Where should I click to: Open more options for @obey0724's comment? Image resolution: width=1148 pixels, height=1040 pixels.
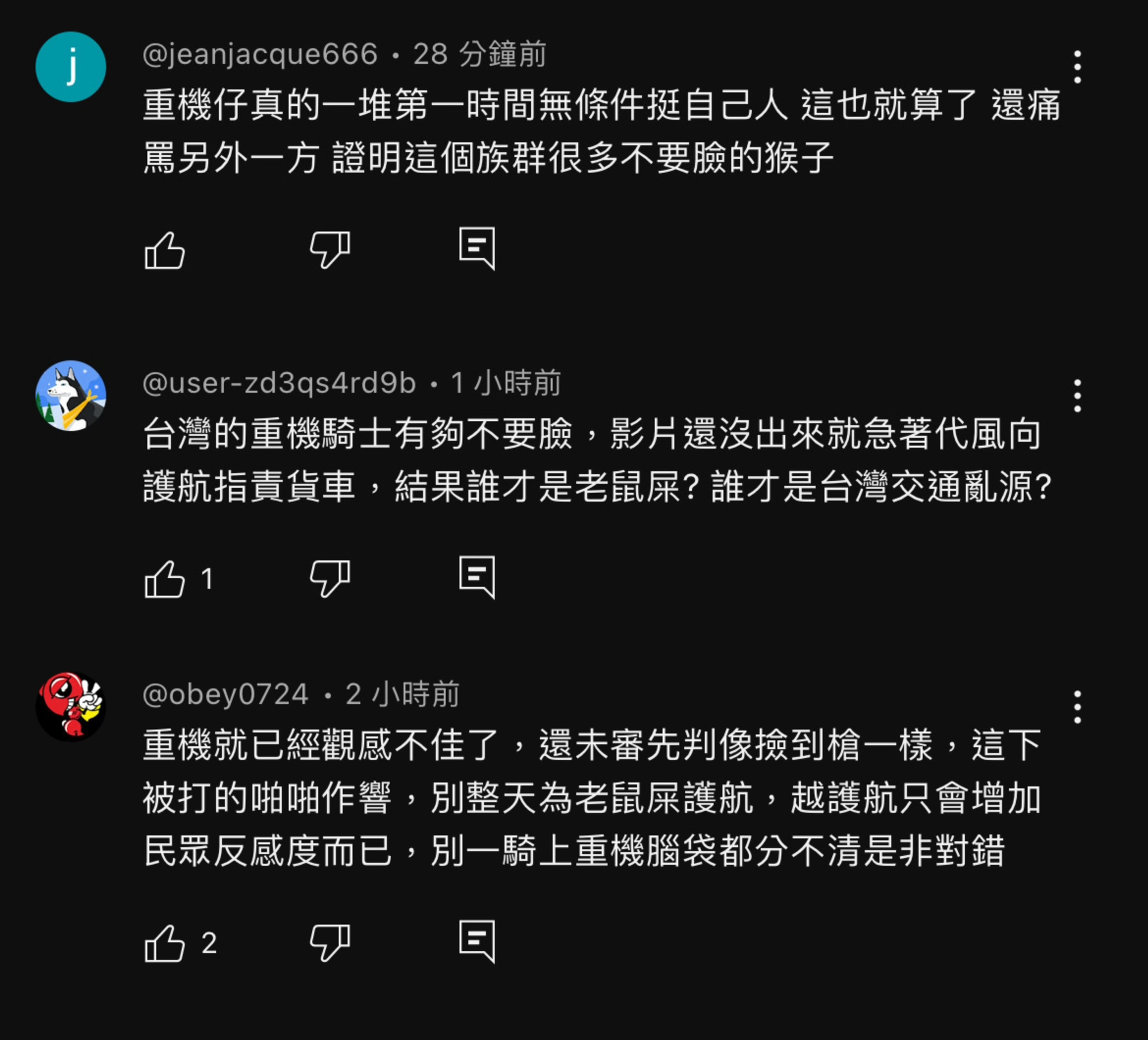pyautogui.click(x=1077, y=707)
